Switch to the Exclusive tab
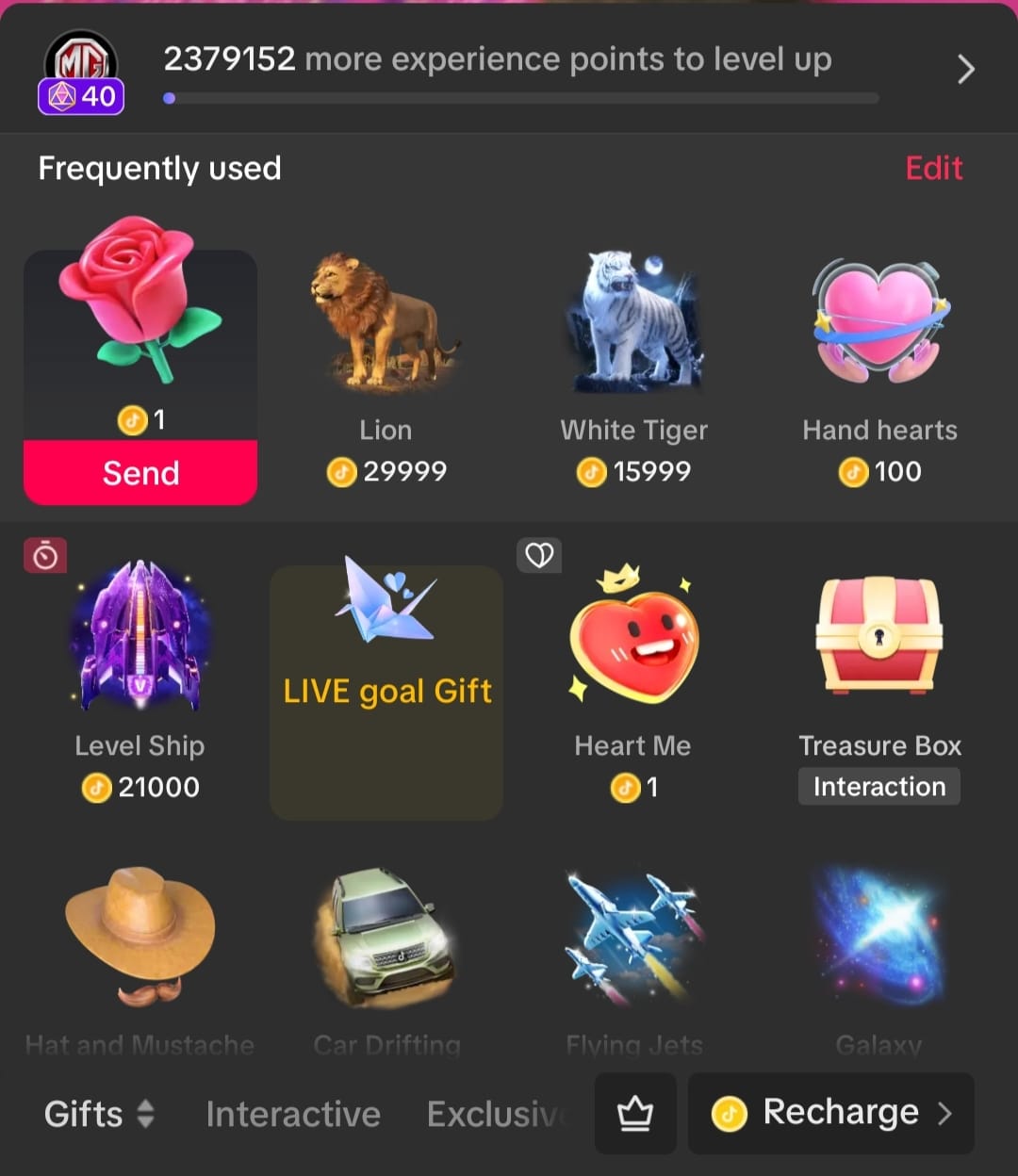This screenshot has width=1018, height=1176. click(x=495, y=1114)
